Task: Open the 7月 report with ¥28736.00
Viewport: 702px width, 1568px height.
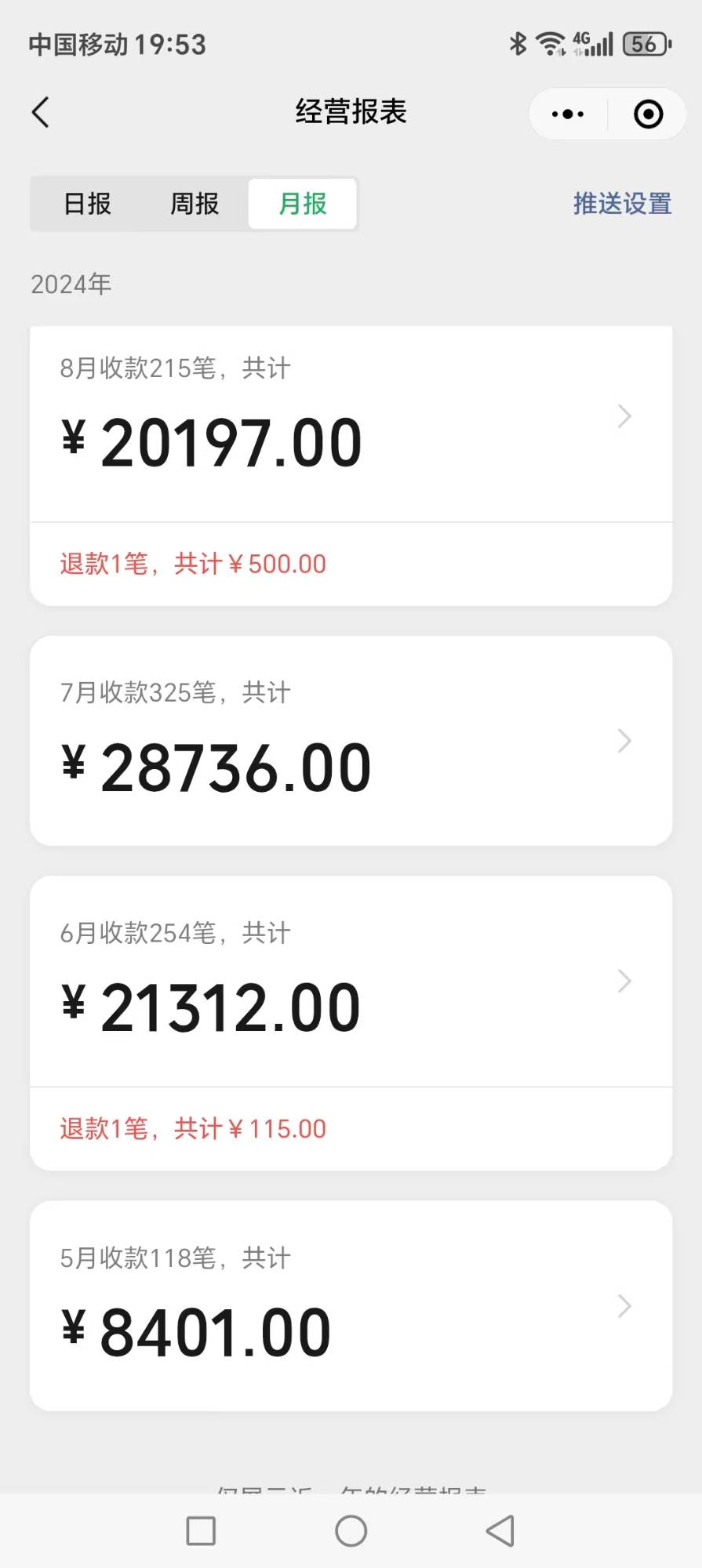Action: pos(351,741)
